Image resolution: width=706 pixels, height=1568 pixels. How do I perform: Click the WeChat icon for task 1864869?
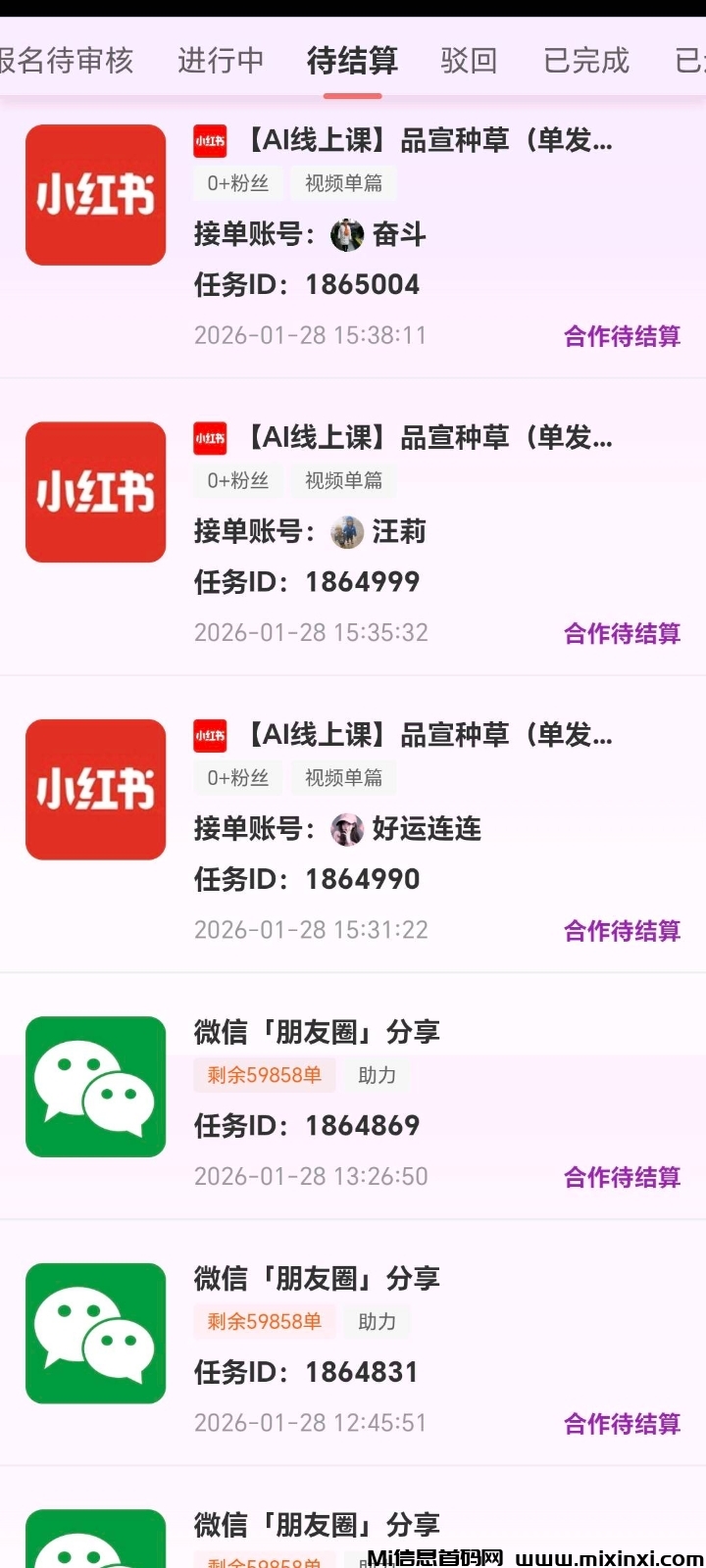click(x=95, y=1088)
